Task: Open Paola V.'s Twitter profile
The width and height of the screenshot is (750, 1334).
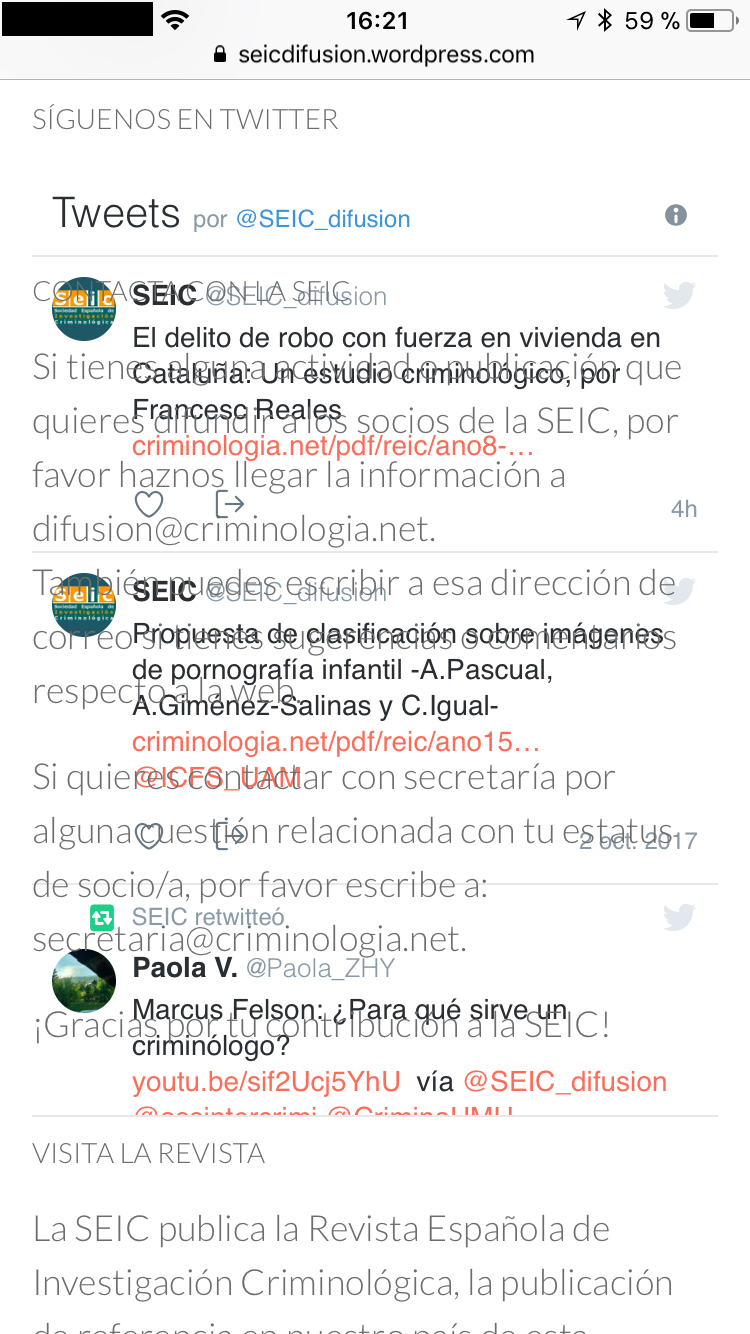Action: 184,967
